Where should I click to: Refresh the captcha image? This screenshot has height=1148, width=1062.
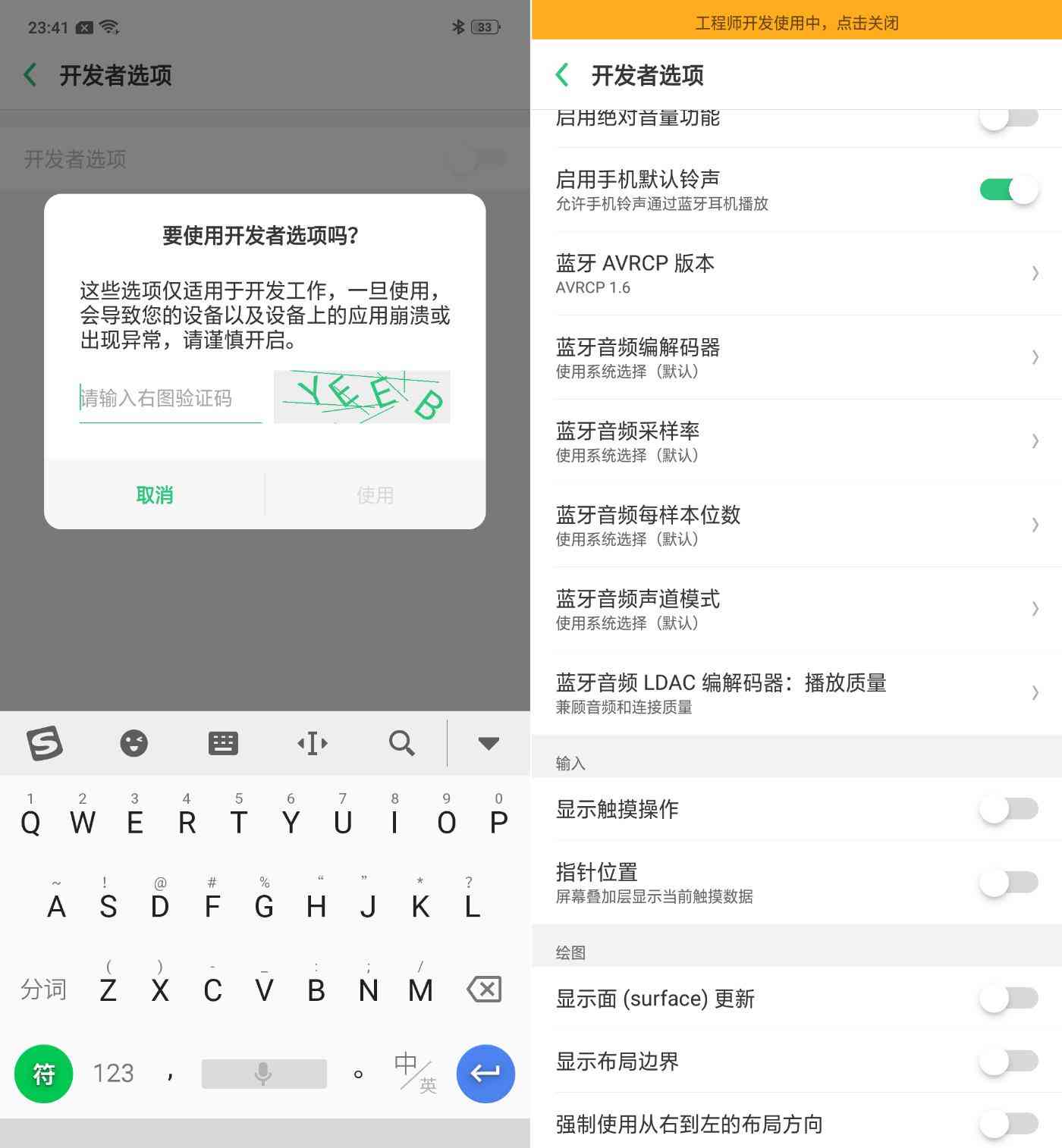click(362, 397)
